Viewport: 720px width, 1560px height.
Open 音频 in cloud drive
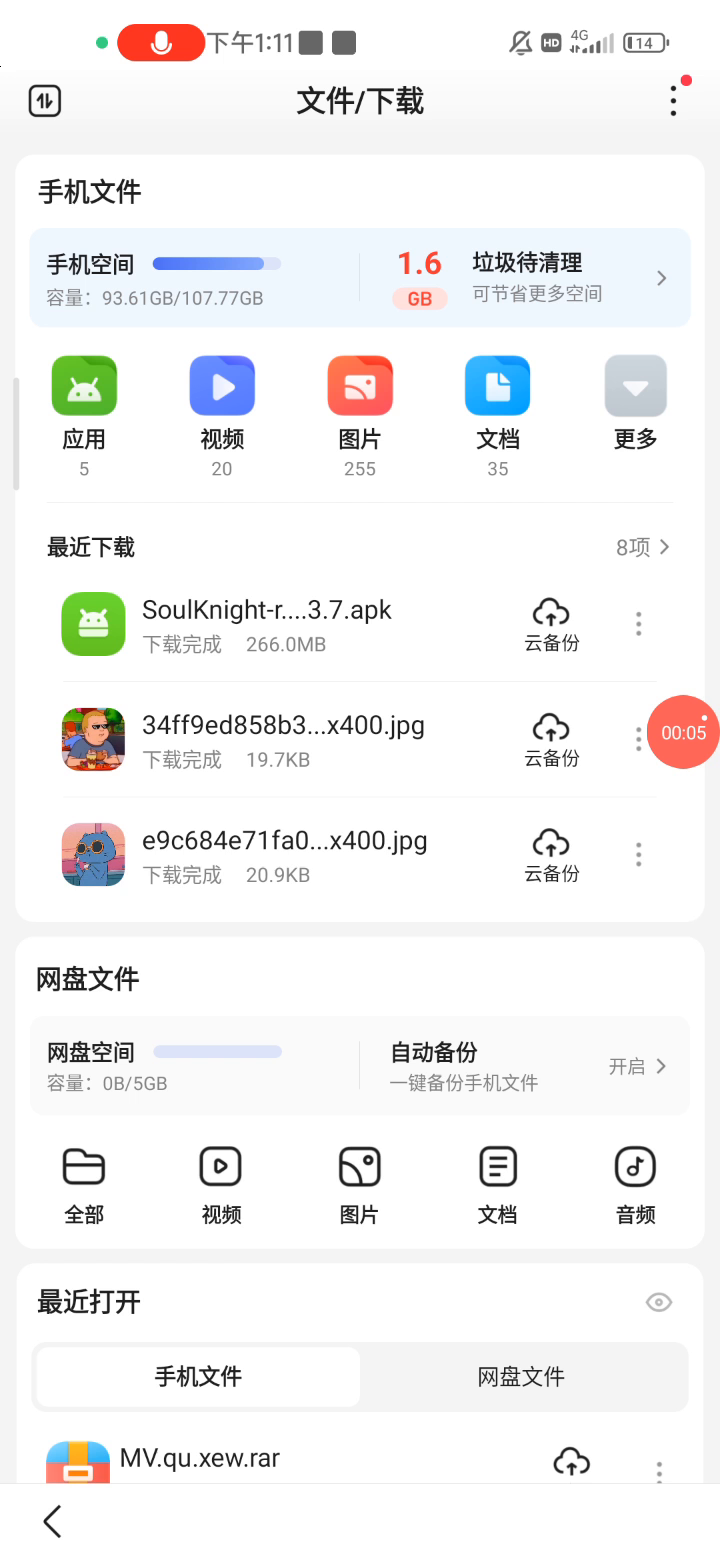(635, 1185)
